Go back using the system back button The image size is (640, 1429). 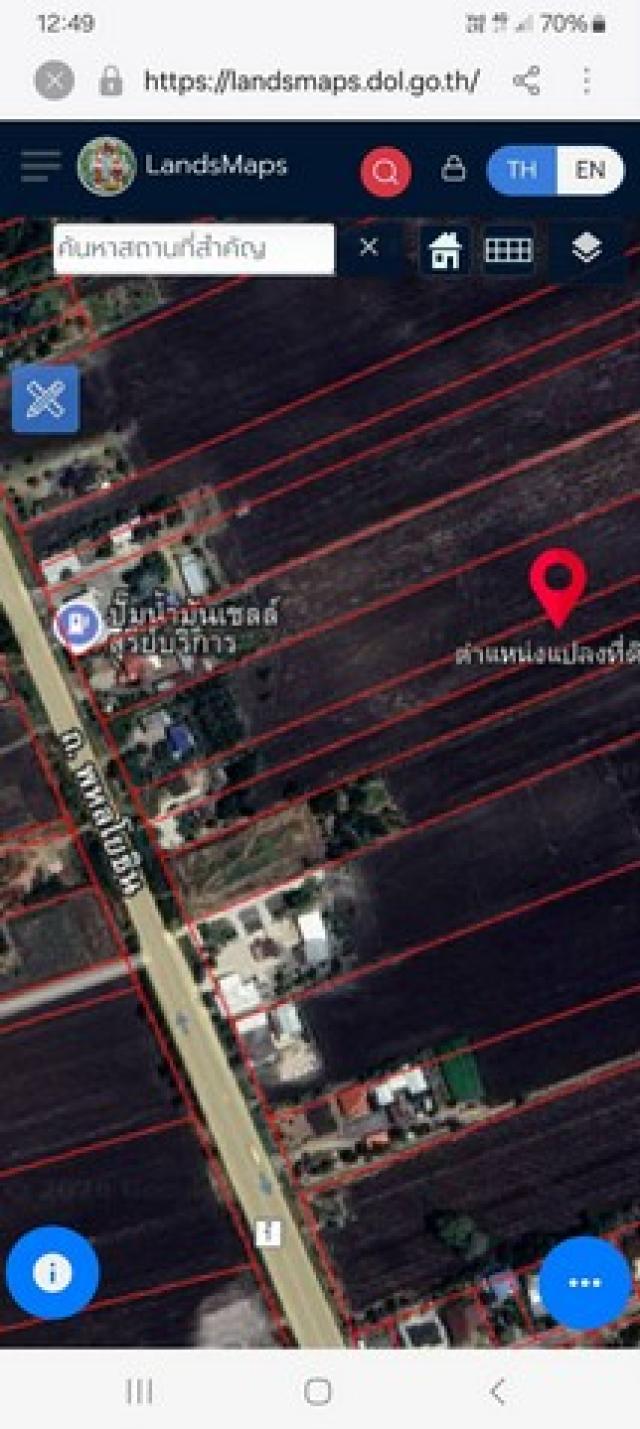(497, 1391)
